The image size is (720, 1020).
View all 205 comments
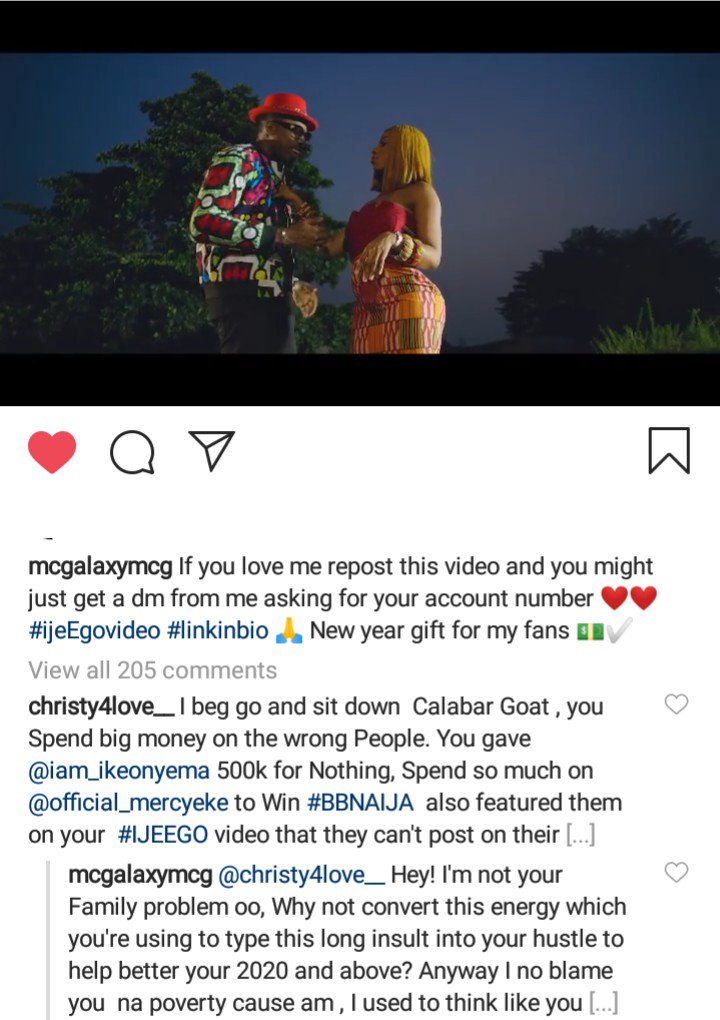point(152,669)
